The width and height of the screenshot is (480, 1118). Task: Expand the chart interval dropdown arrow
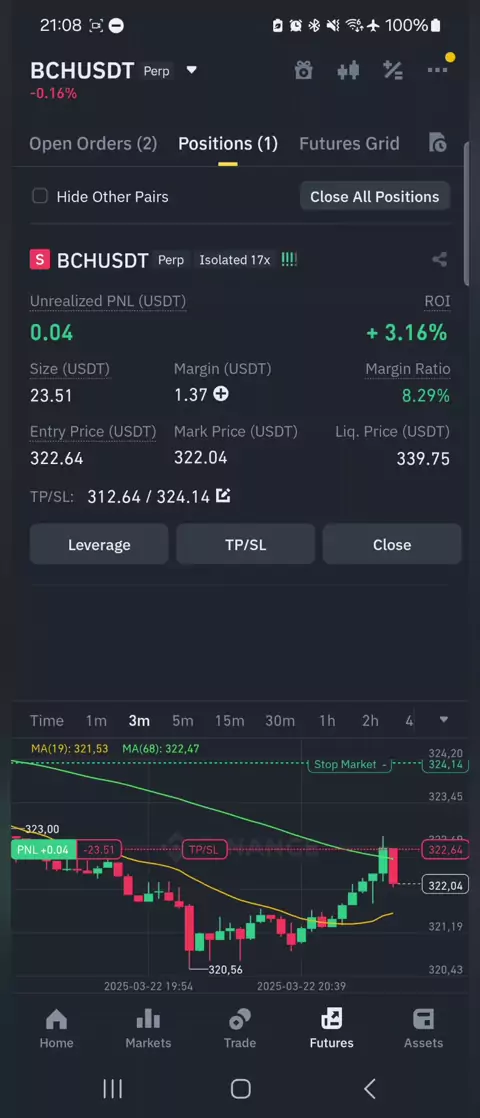(x=444, y=720)
